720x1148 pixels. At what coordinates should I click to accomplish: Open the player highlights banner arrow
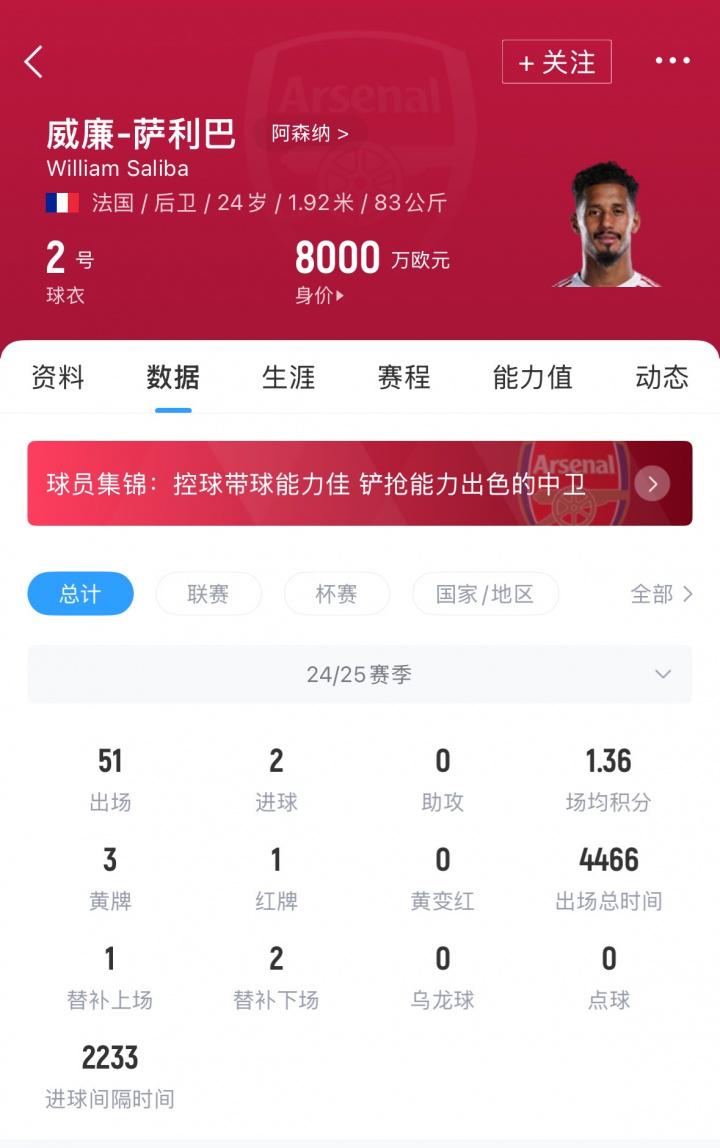tap(652, 483)
